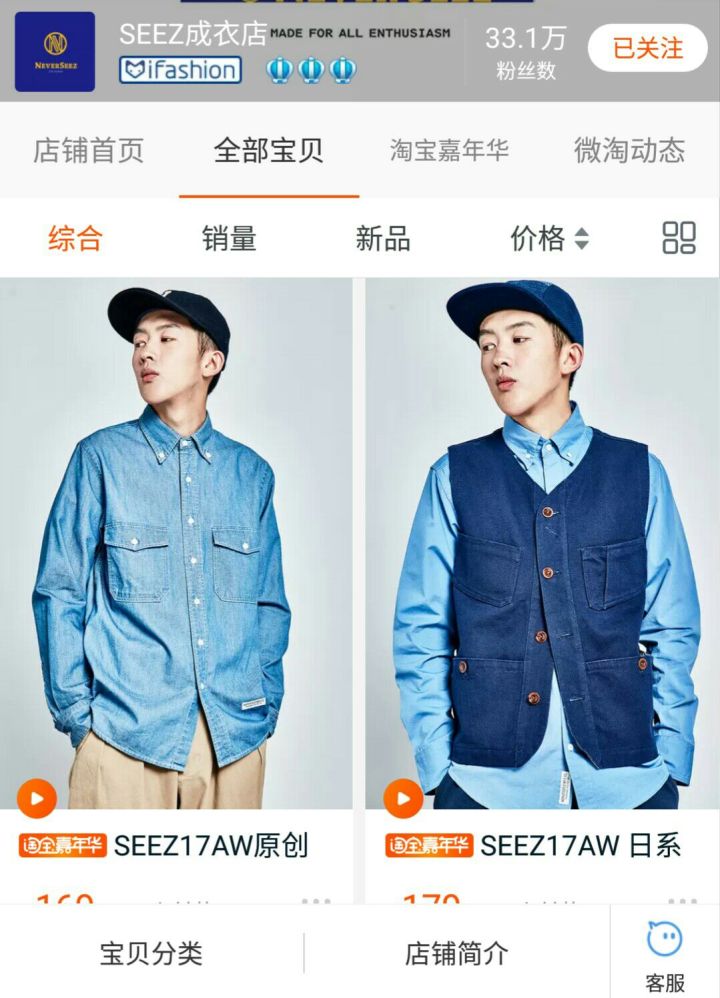Tap the 已关注 follow button
The width and height of the screenshot is (720, 998).
(647, 47)
